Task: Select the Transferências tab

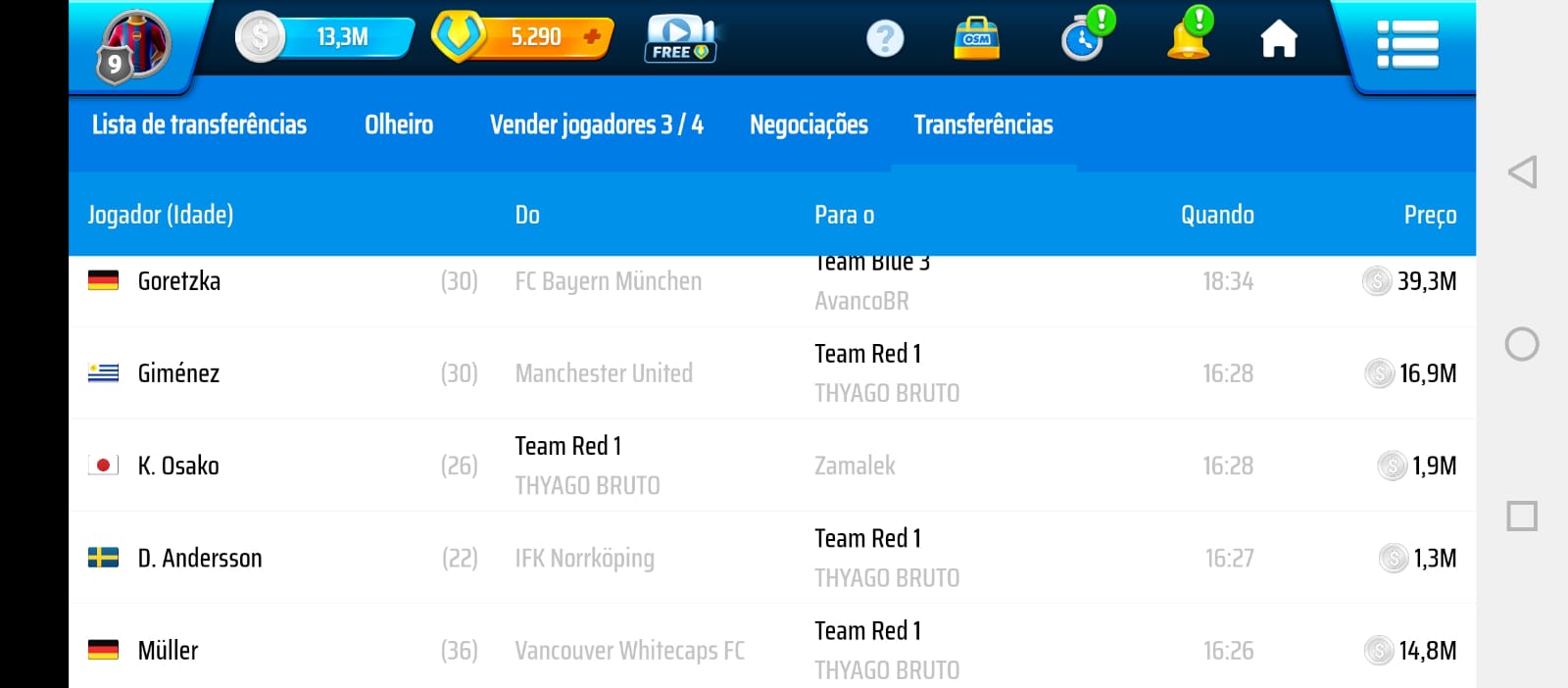Action: 983,124
